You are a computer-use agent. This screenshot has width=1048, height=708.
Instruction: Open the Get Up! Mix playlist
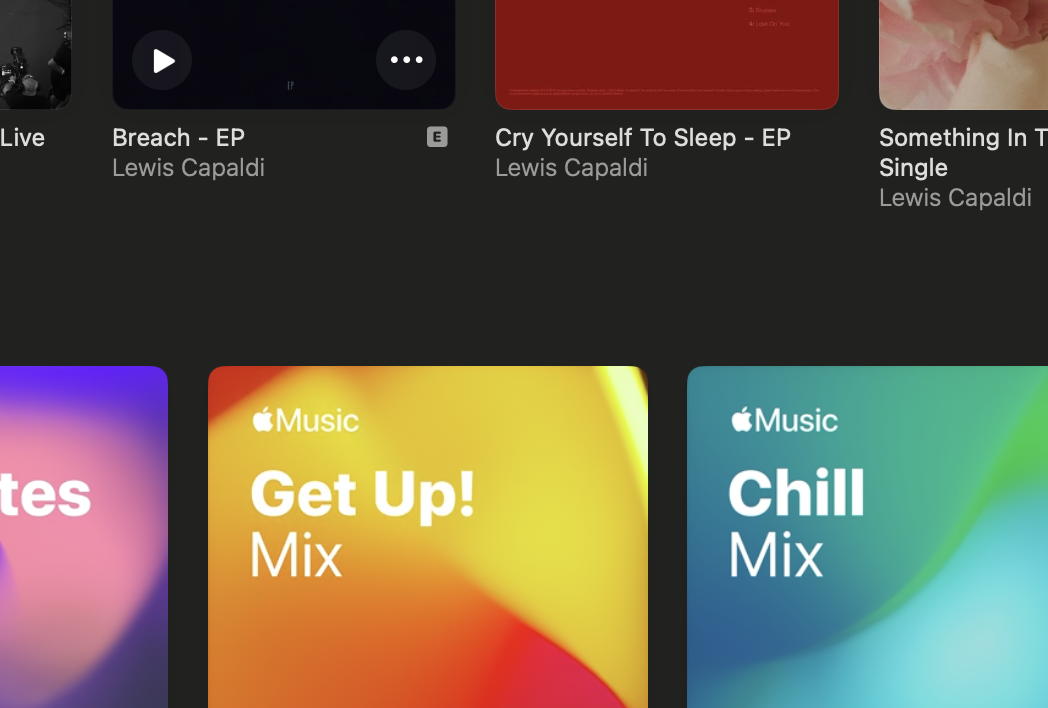[x=427, y=537]
